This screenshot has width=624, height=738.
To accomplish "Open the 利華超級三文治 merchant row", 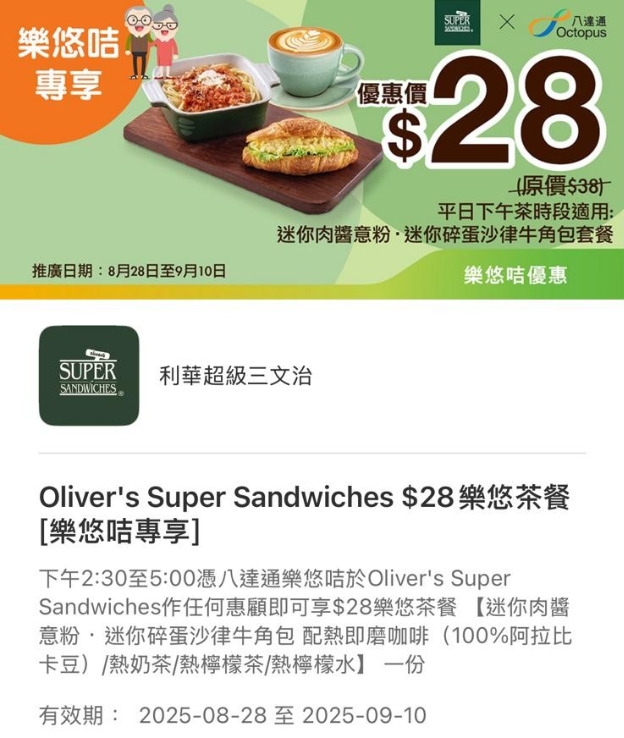I will pyautogui.click(x=236, y=376).
